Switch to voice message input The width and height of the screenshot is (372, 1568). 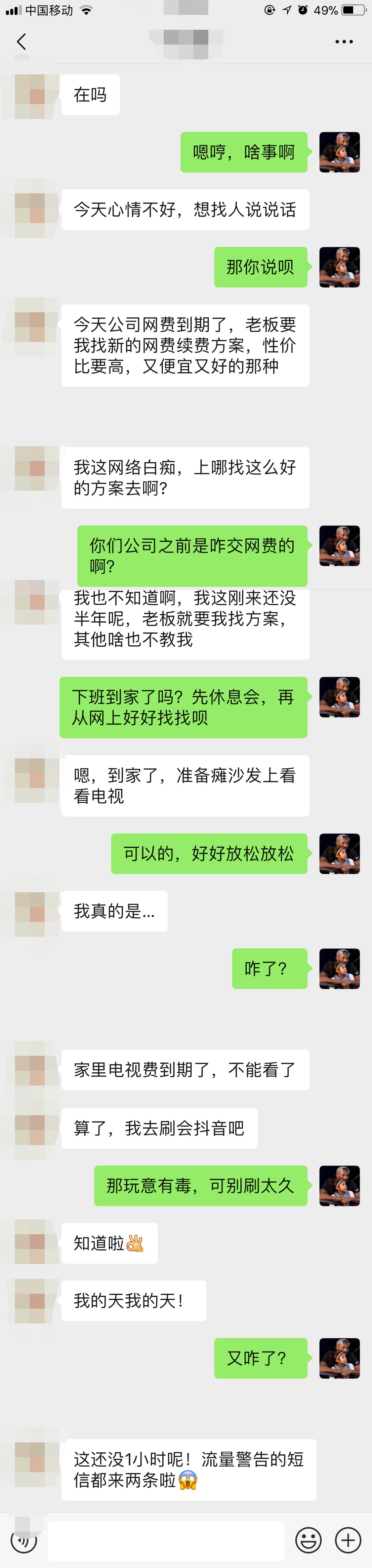click(x=24, y=1540)
